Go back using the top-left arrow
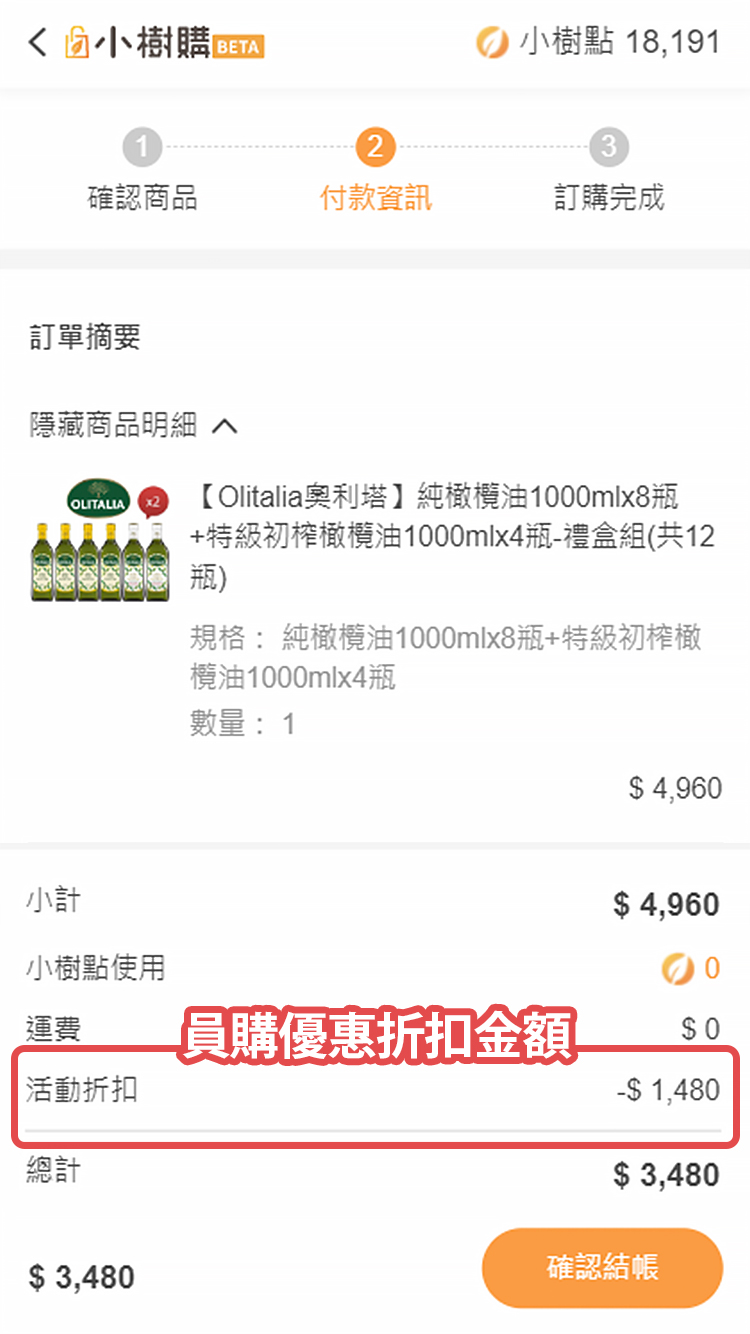Viewport: 750px width, 1334px height. click(38, 43)
